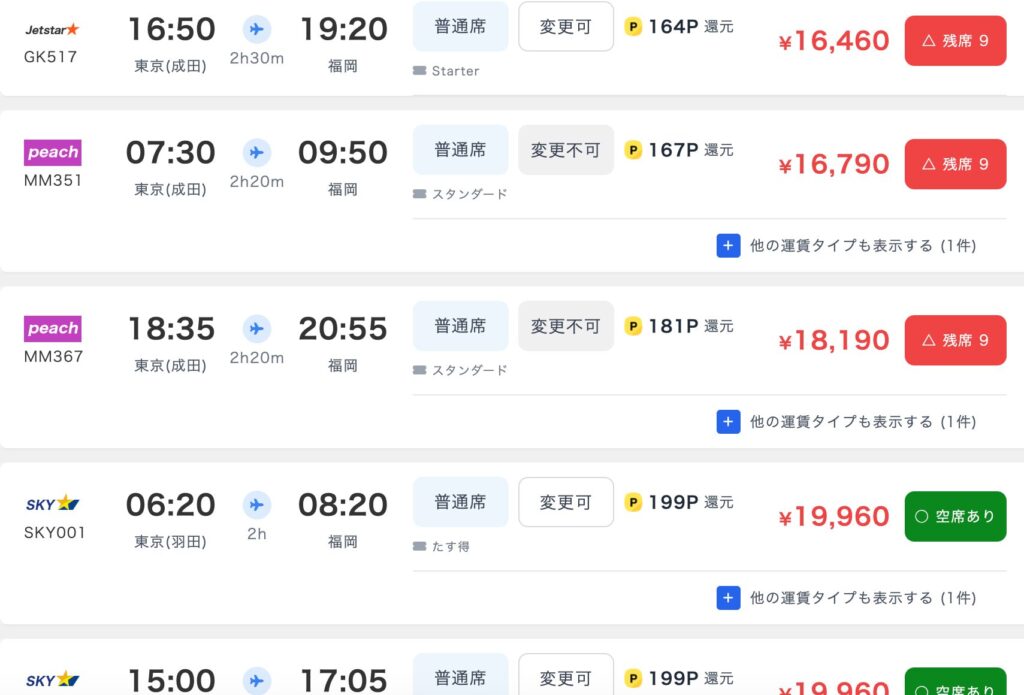Select Peach MM367 flight seats button

955,340
